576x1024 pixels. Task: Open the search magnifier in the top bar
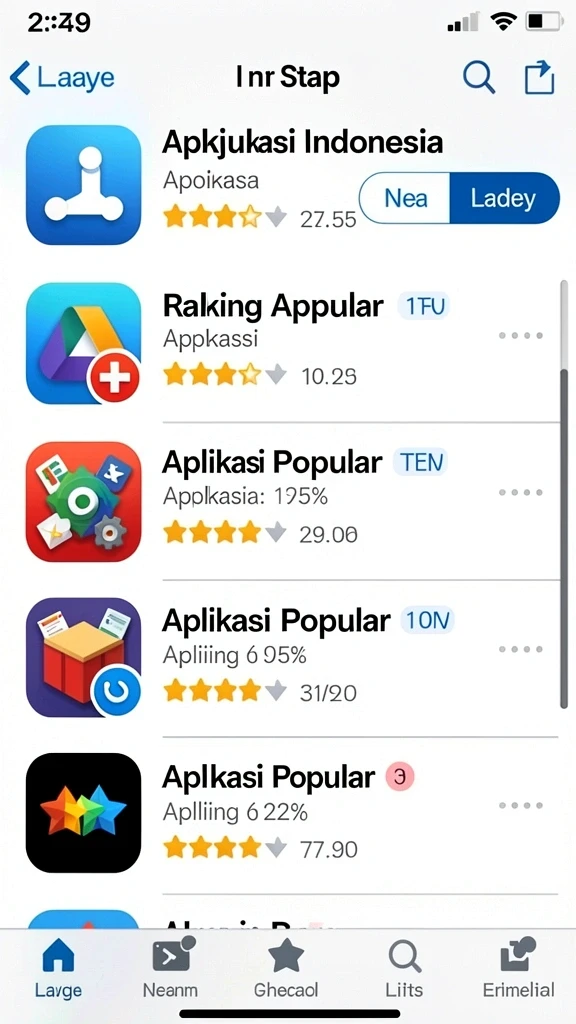[x=479, y=78]
